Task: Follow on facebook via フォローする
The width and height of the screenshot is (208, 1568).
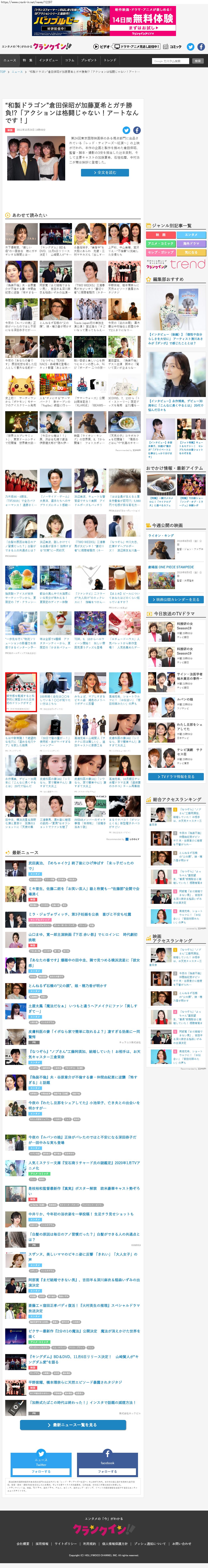Action: [x=107, y=1472]
